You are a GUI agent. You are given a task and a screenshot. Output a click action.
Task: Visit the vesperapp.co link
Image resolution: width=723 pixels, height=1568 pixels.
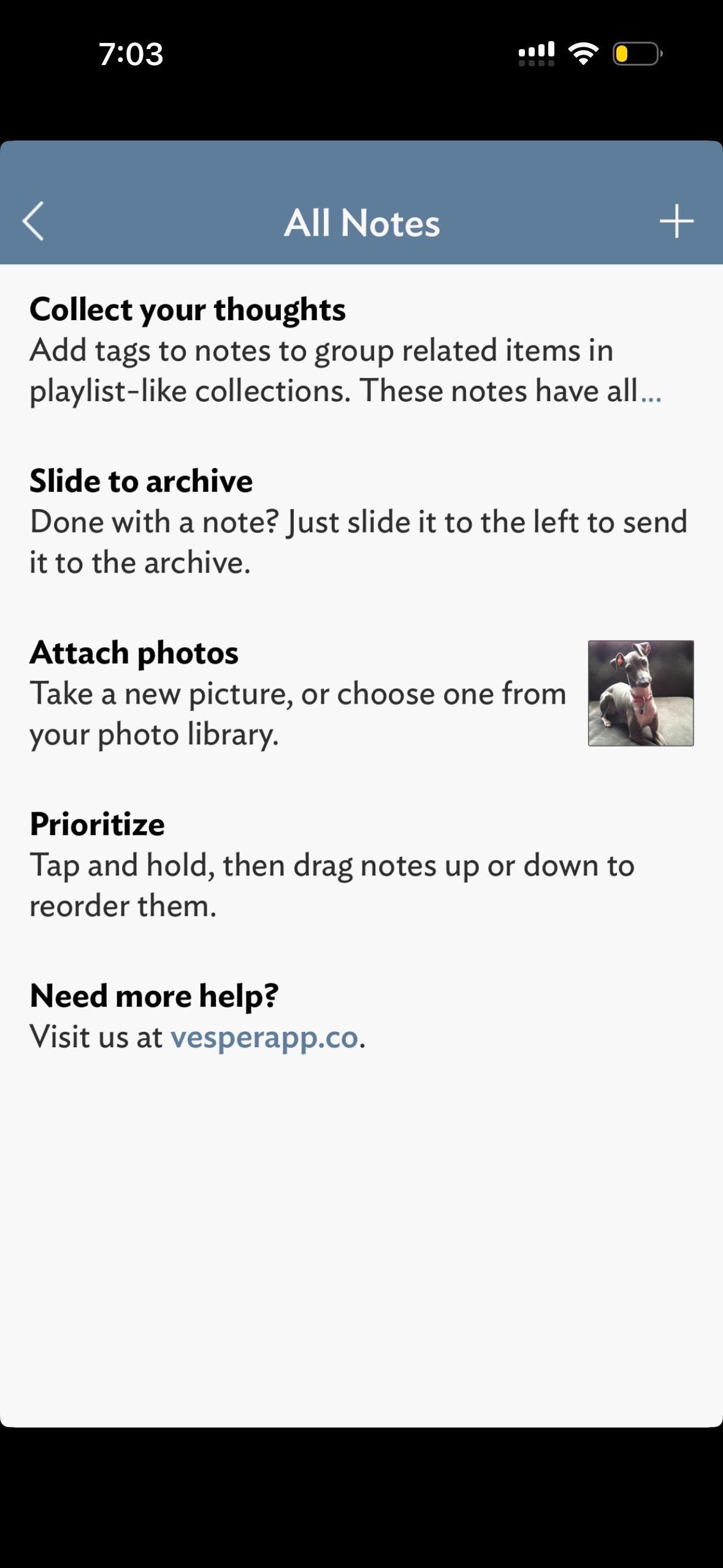click(264, 1037)
